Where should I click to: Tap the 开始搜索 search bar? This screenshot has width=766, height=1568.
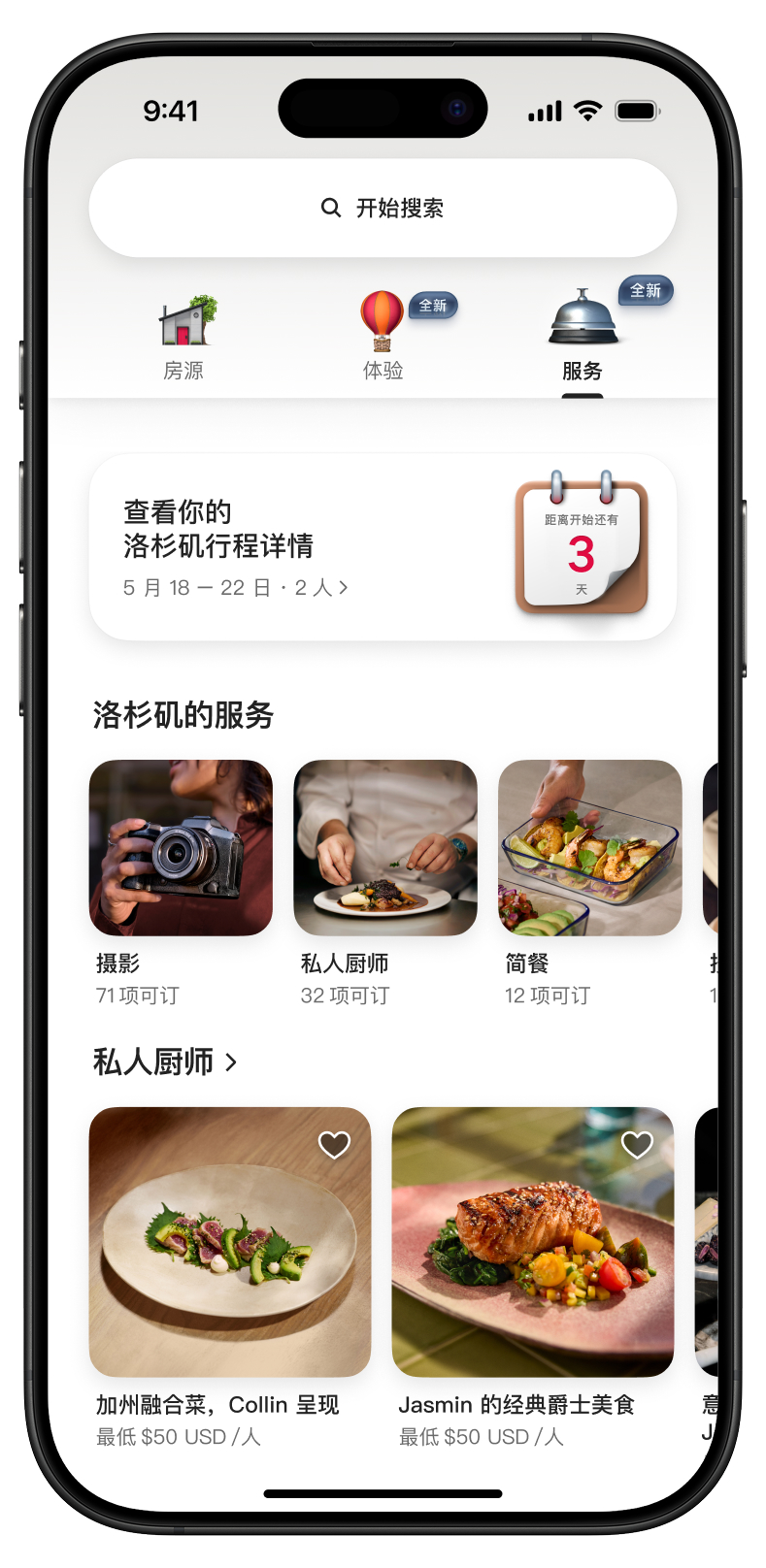[383, 208]
